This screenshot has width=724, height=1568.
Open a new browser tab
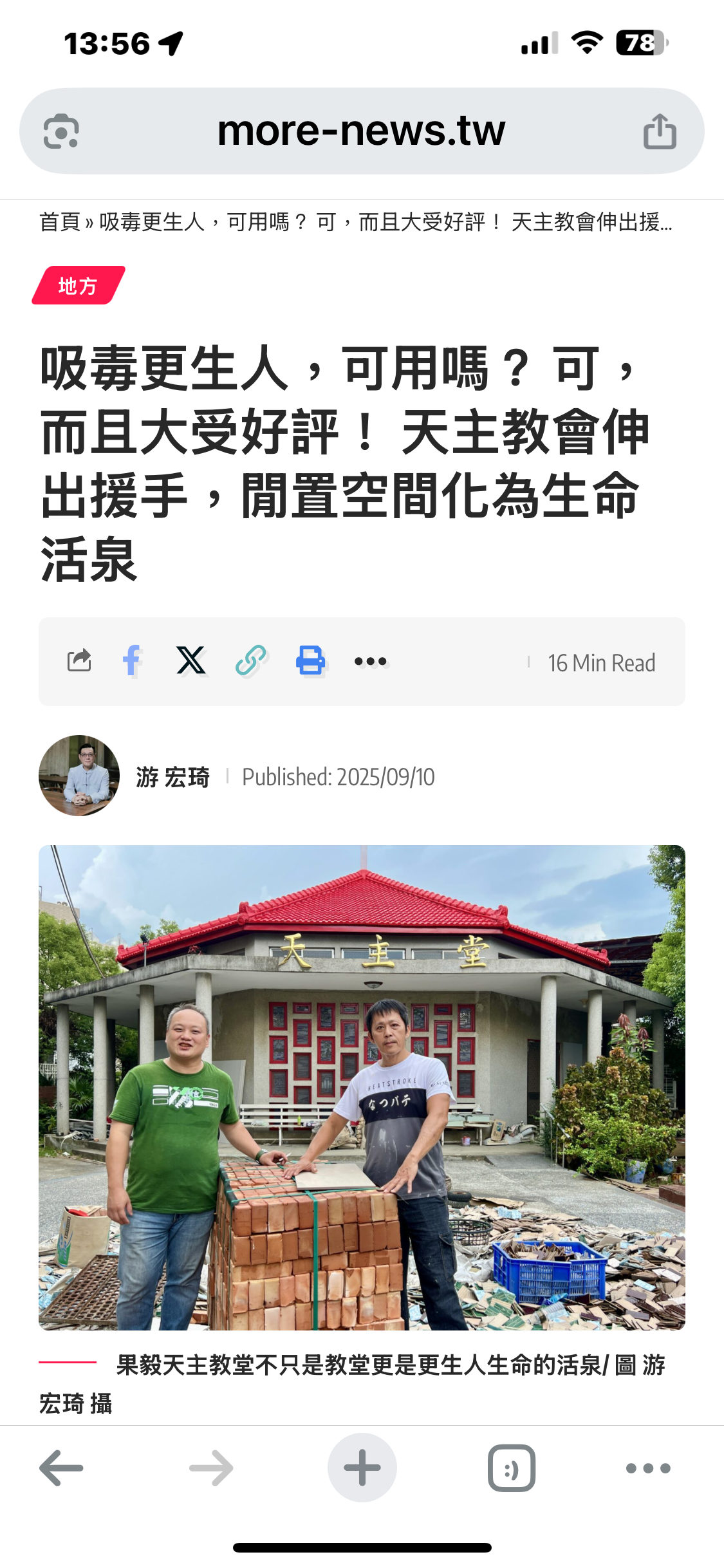coord(362,1468)
